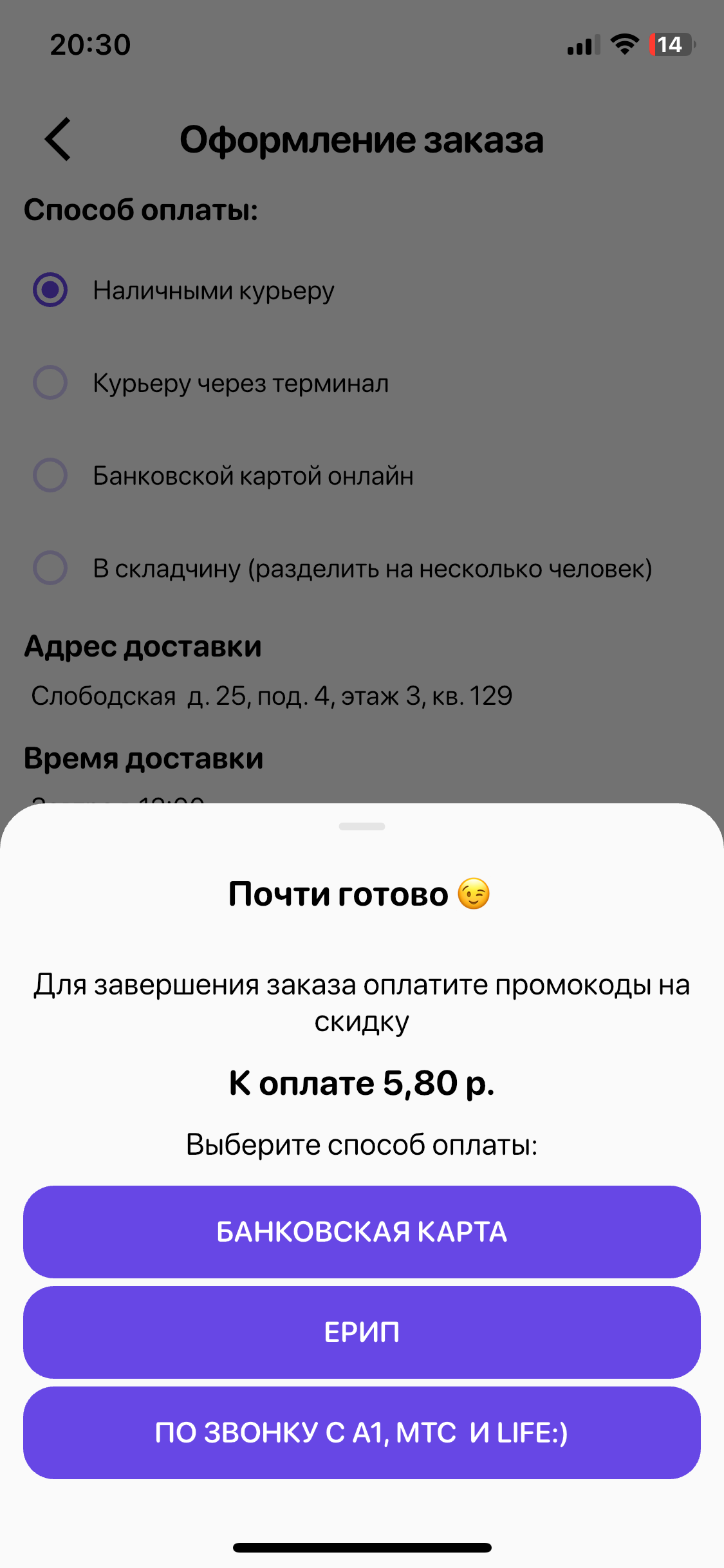Select Курьеру через терминал option
The width and height of the screenshot is (724, 1568).
coord(50,382)
